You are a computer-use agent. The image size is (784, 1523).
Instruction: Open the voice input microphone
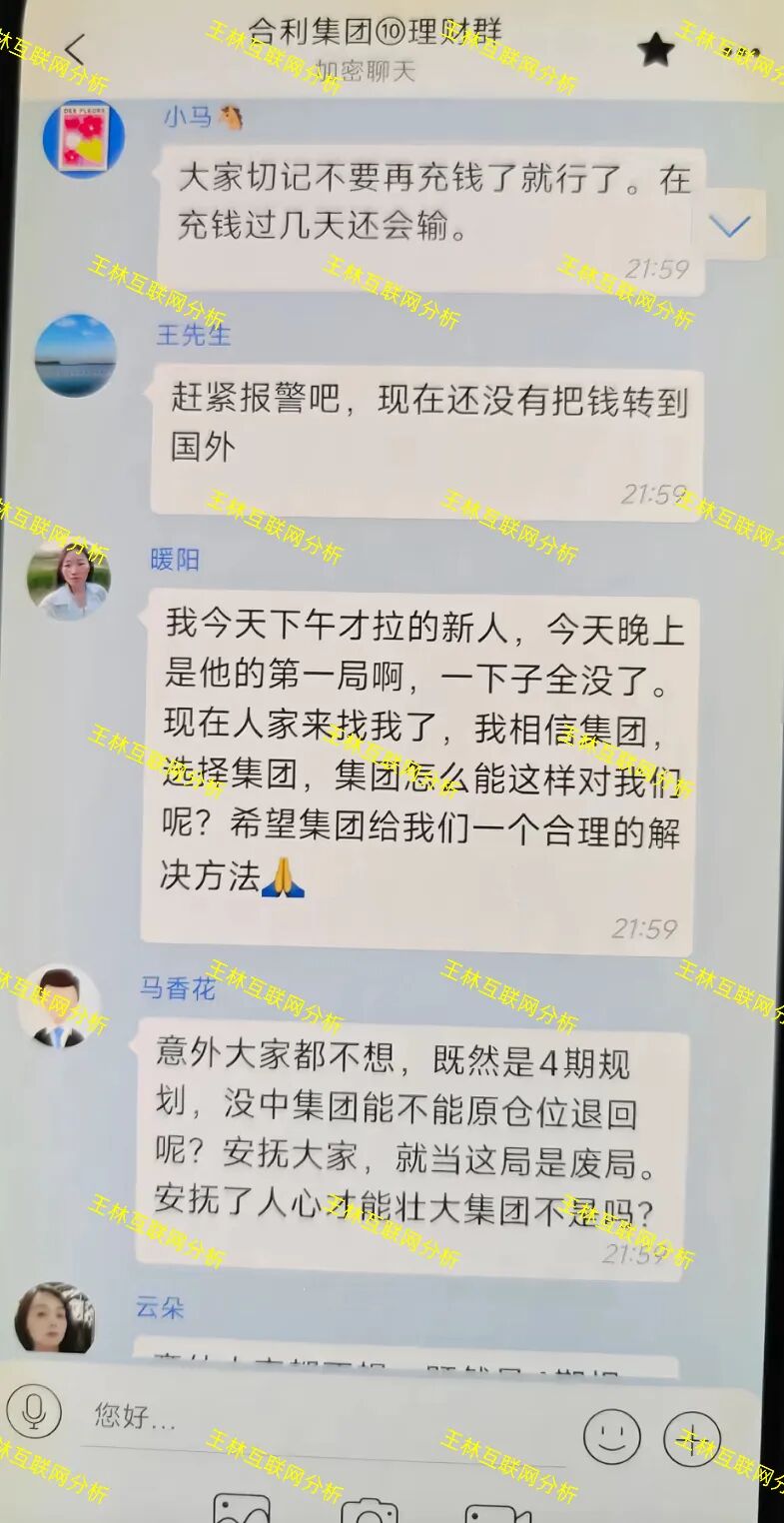[34, 1412]
